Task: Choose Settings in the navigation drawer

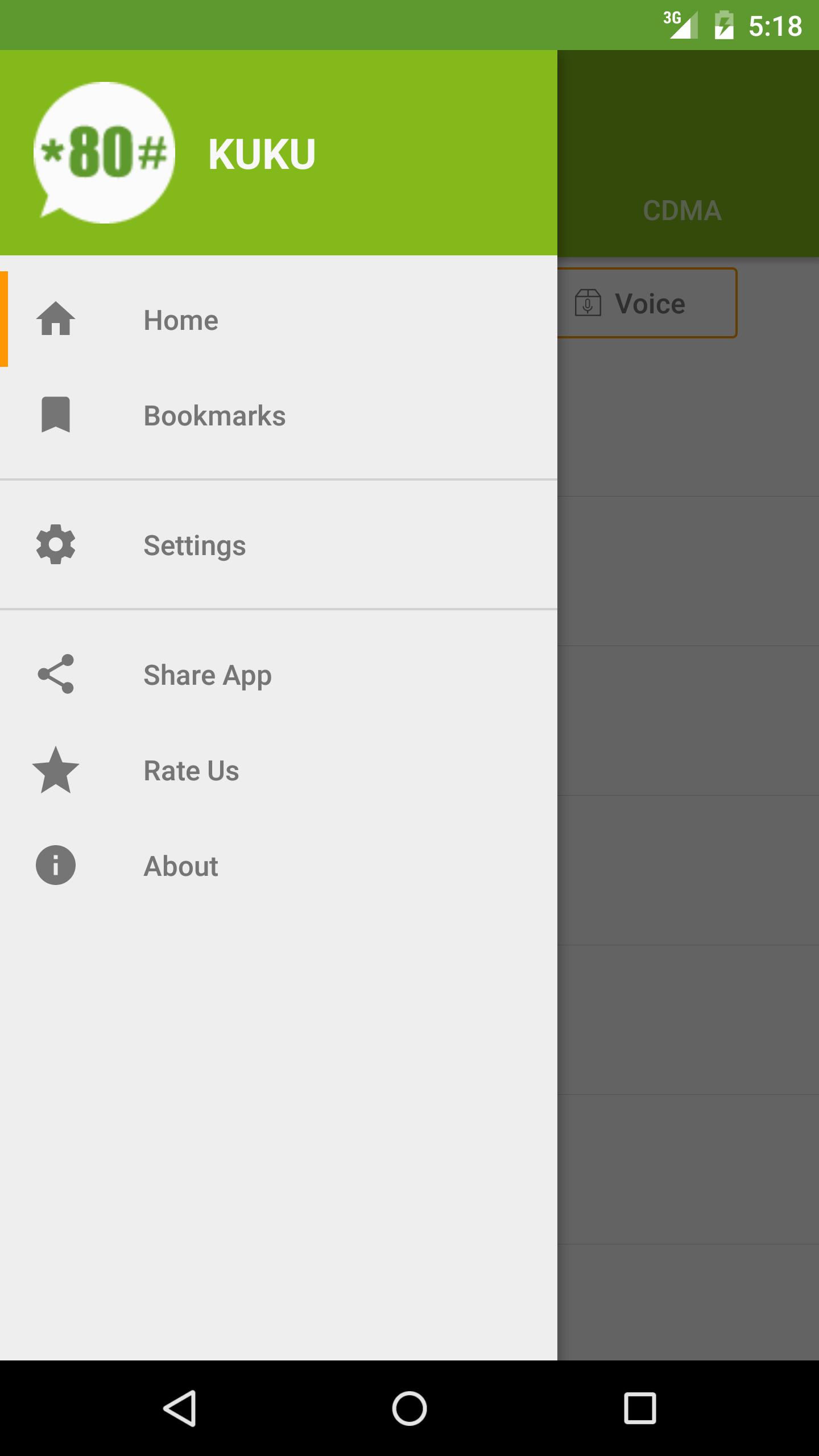Action: click(194, 545)
